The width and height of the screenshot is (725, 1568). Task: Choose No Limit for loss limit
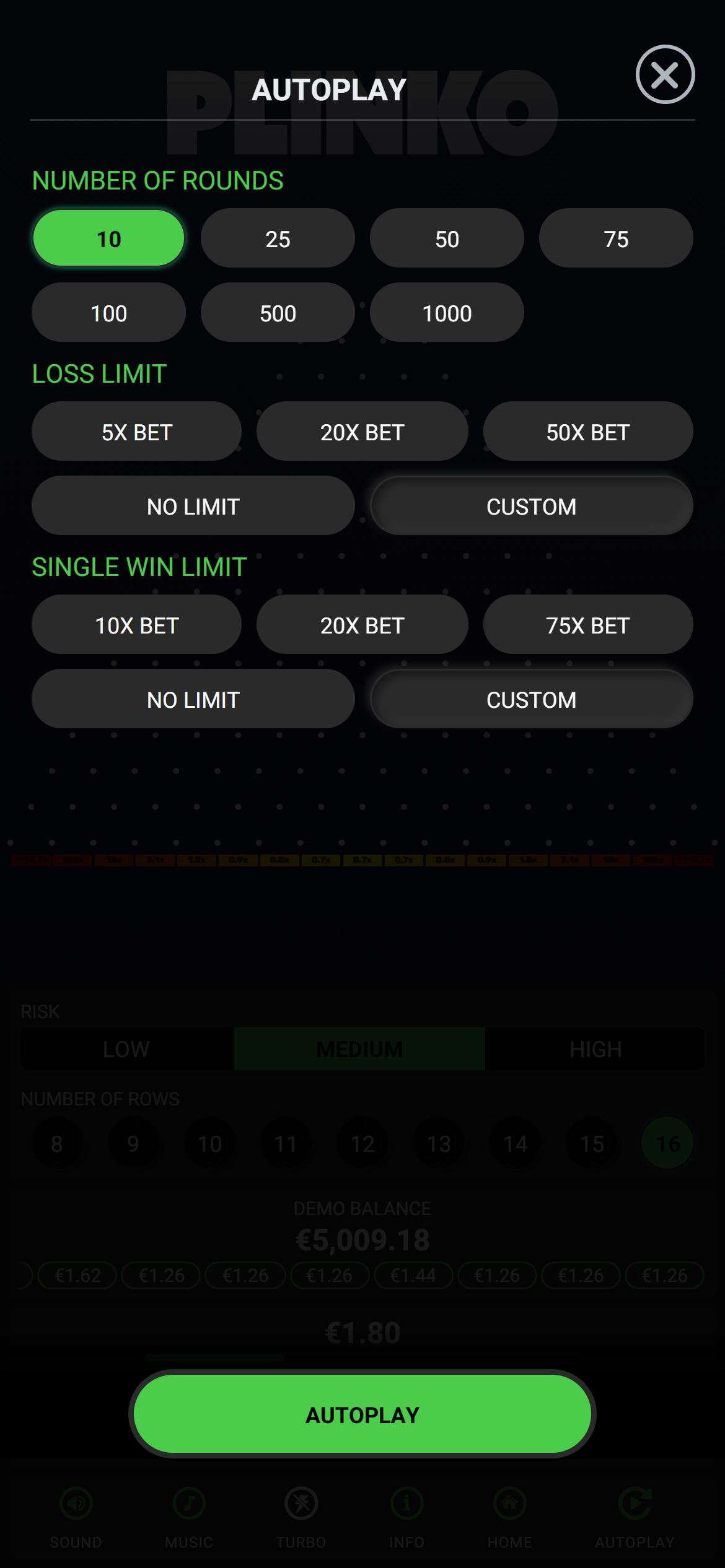point(193,506)
